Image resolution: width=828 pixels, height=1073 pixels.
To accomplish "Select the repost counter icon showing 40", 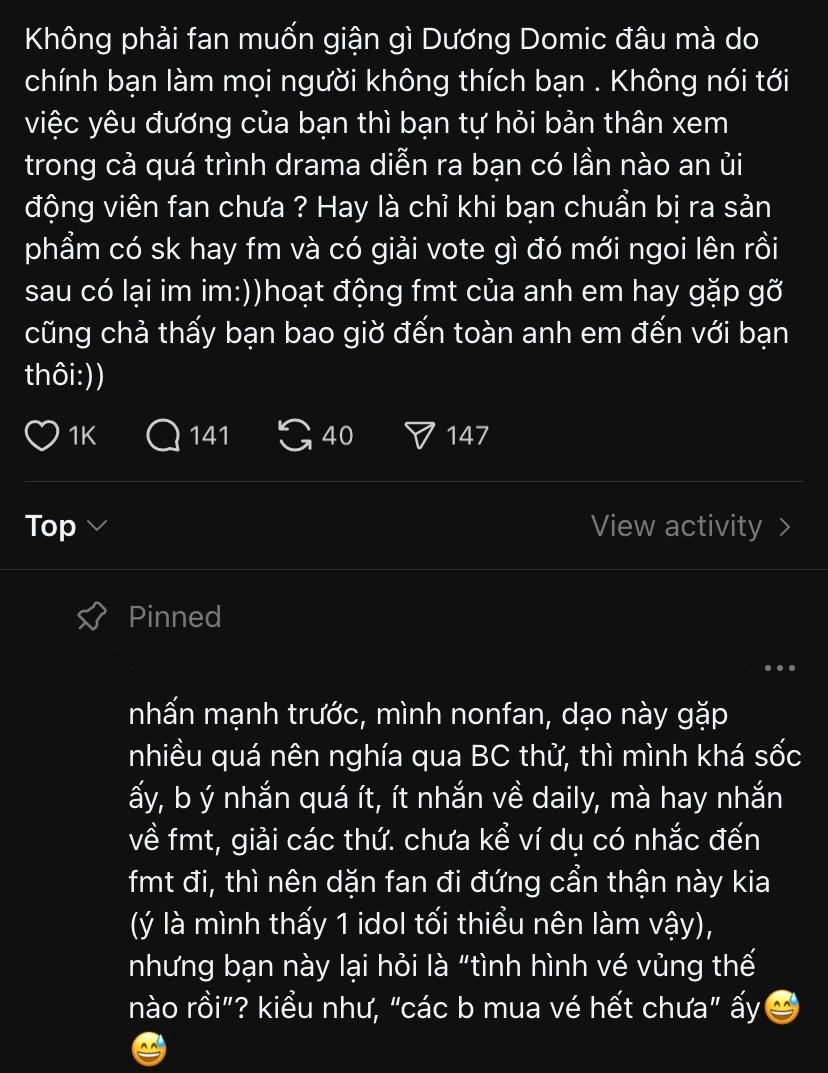I will pyautogui.click(x=296, y=434).
